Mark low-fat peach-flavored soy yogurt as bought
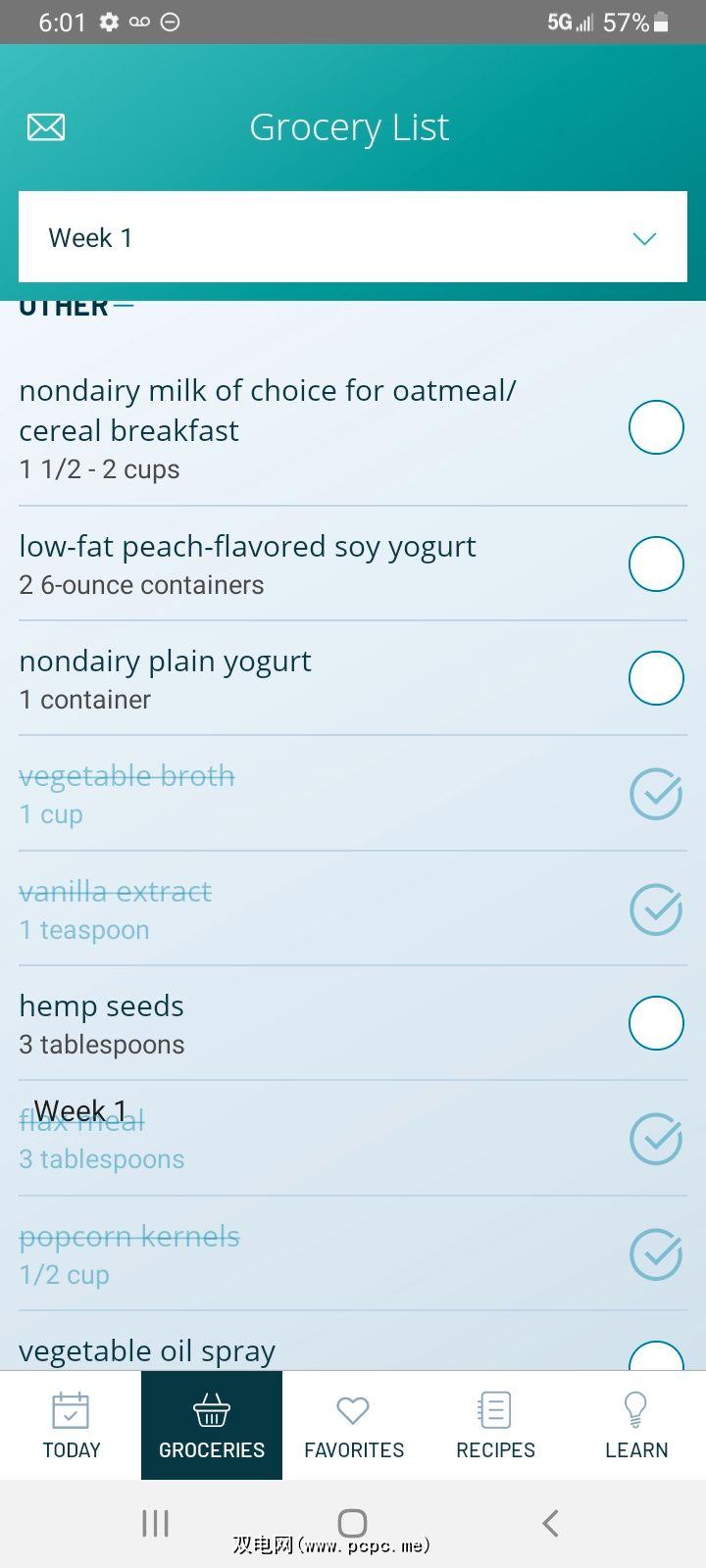This screenshot has height=1568, width=706. tap(655, 563)
